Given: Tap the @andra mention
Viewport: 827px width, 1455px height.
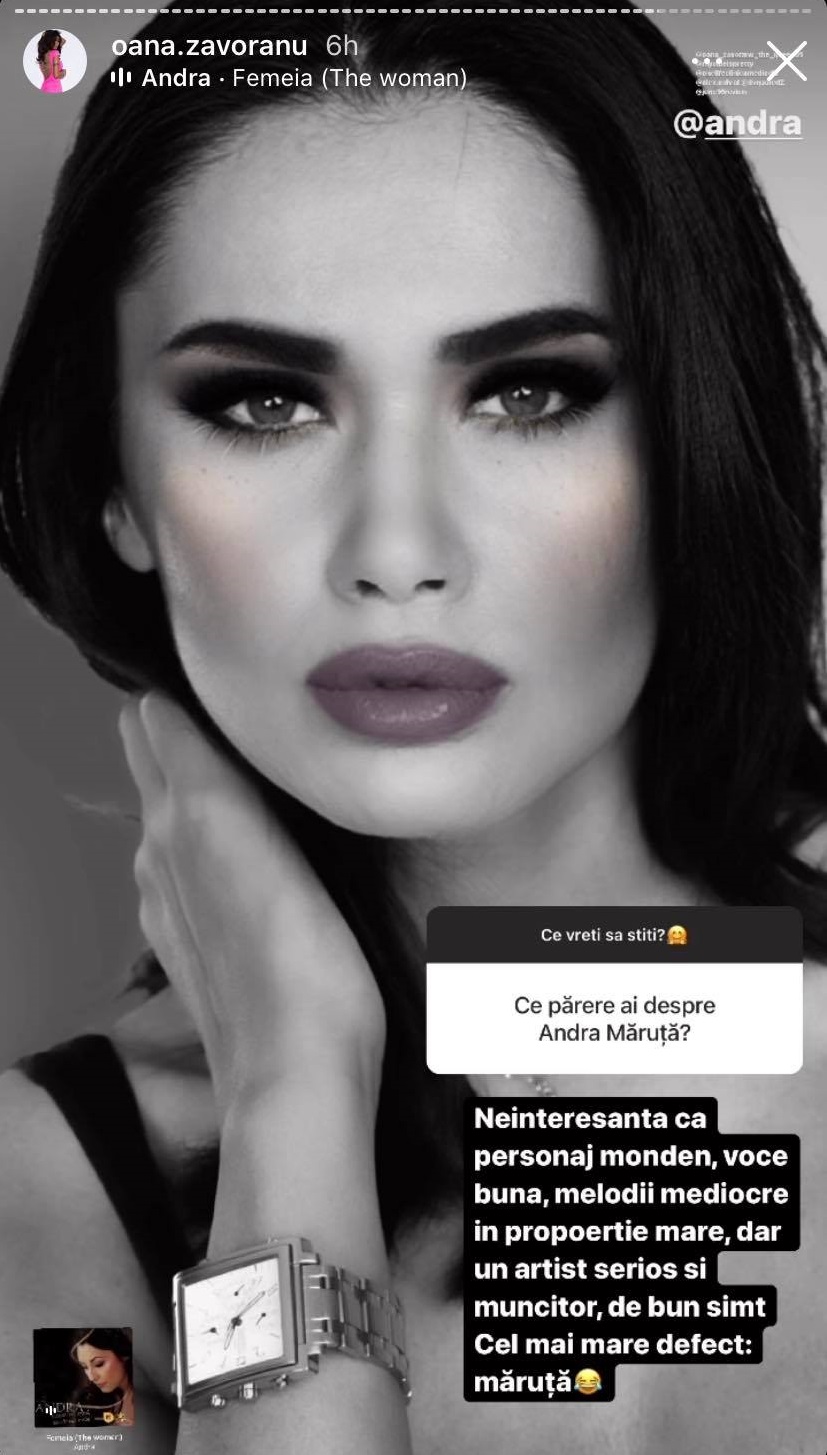Looking at the screenshot, I should click(x=738, y=124).
